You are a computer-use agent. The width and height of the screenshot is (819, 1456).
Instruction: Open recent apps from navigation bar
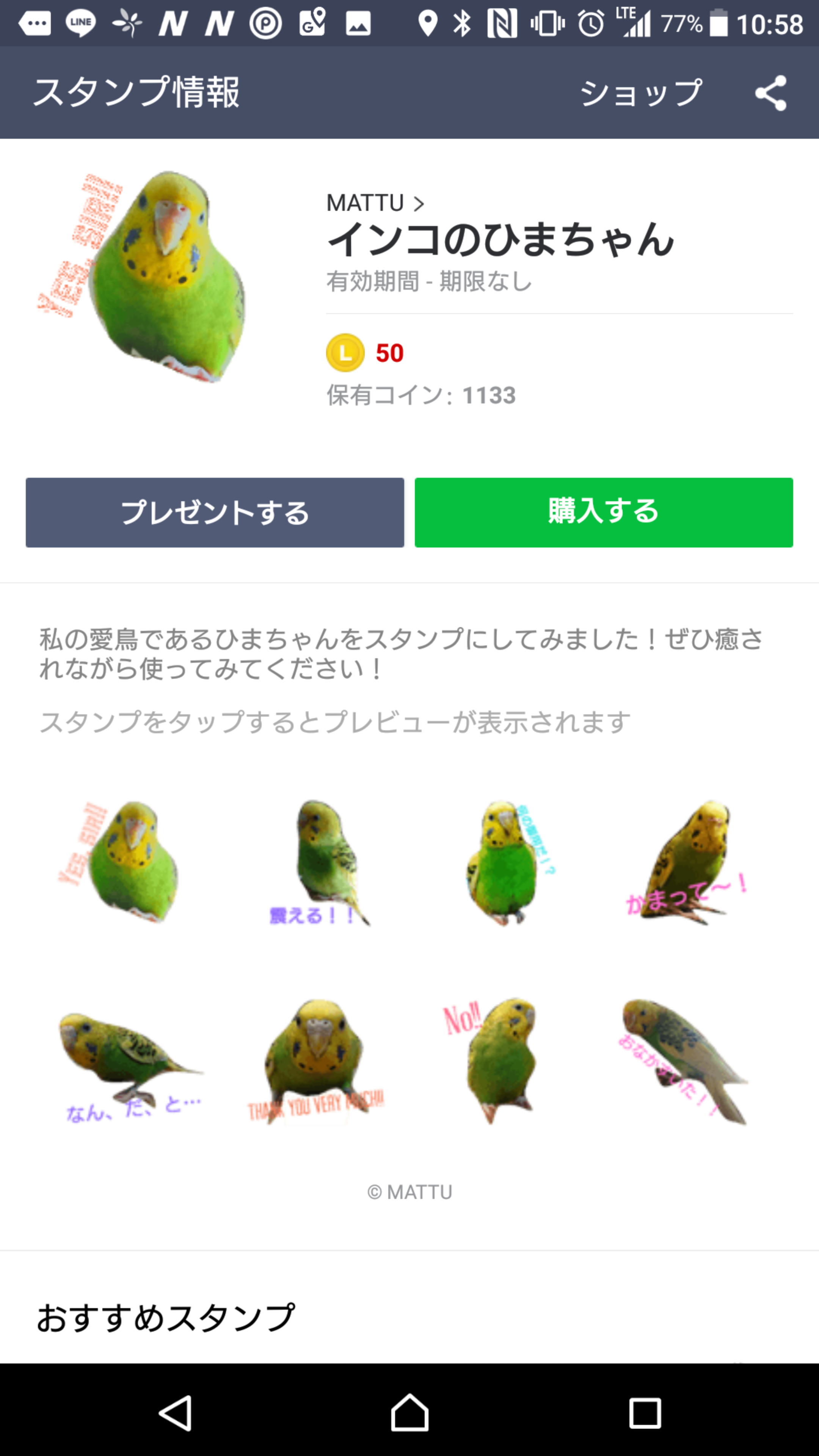click(x=644, y=1413)
